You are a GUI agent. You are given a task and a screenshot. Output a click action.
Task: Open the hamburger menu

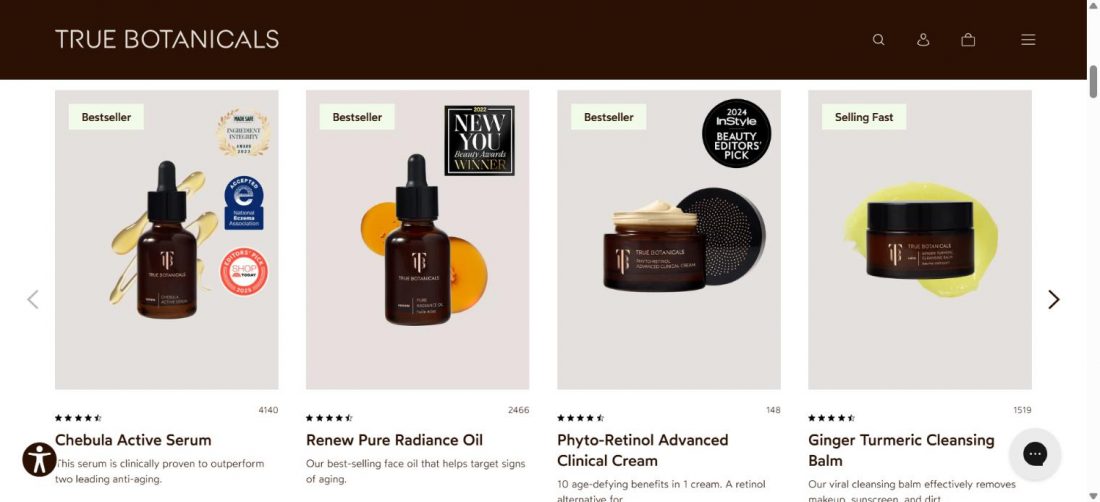pos(1028,40)
